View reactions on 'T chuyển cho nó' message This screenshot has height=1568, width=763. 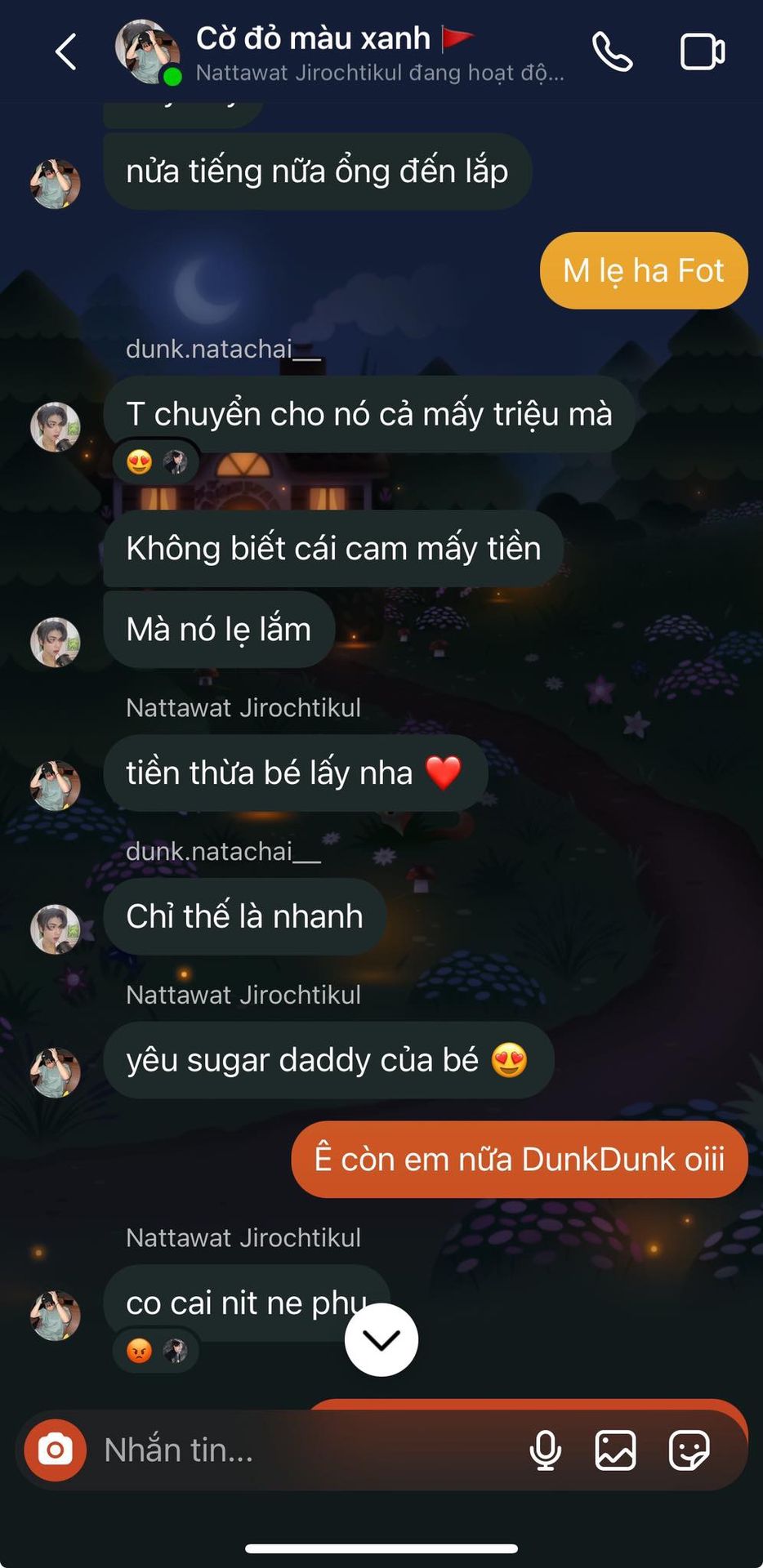coord(157,462)
